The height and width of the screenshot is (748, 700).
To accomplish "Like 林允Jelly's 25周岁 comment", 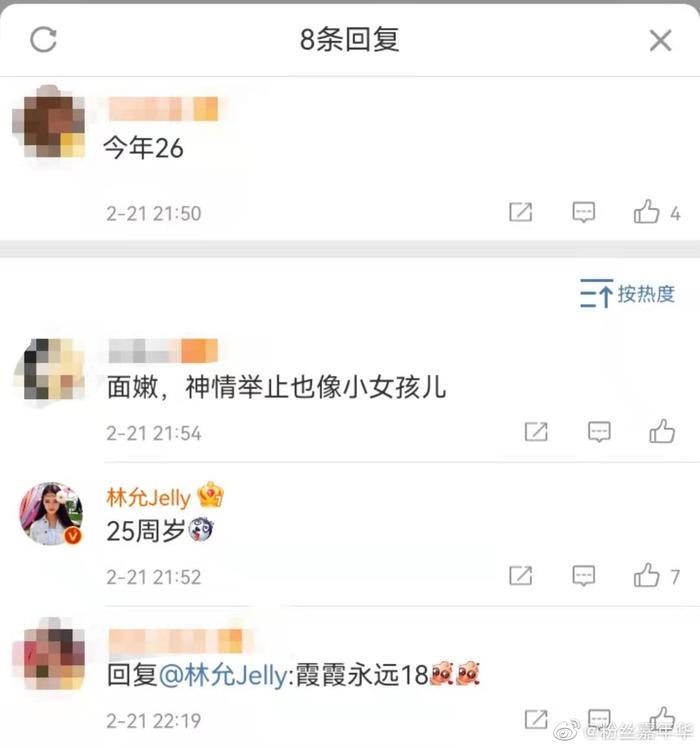I will tap(647, 576).
